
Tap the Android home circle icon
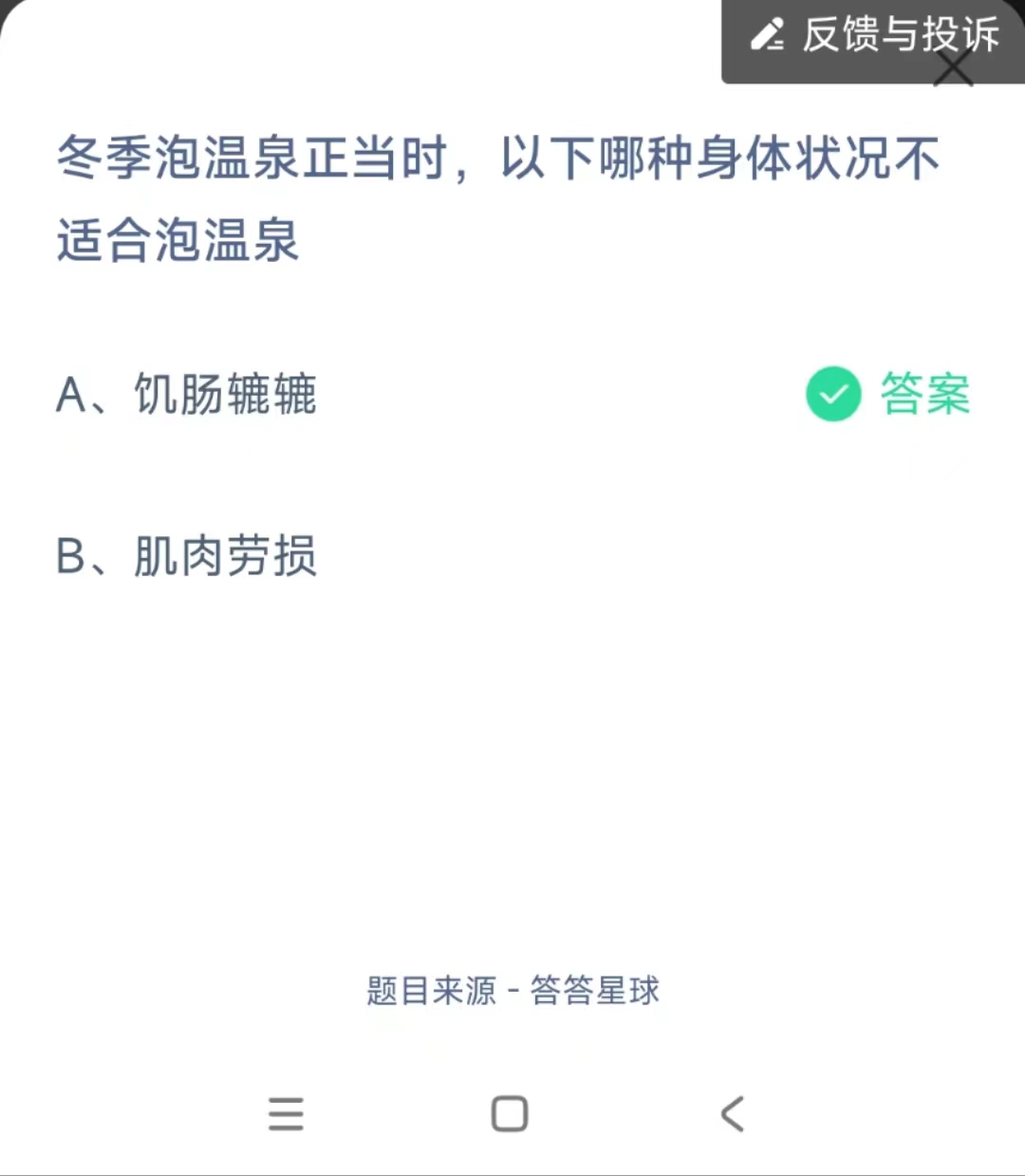pos(510,1114)
